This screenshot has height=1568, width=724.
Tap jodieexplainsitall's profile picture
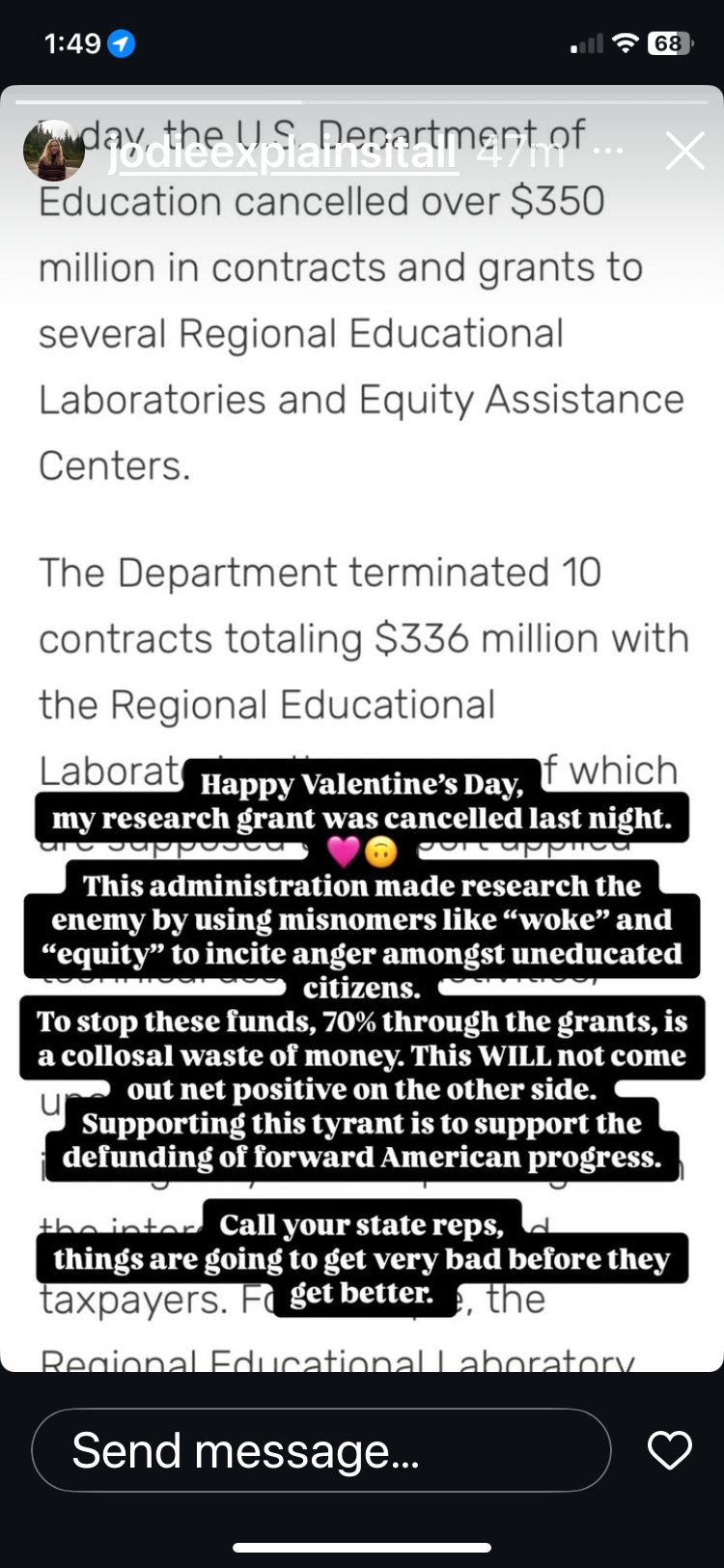(53, 152)
